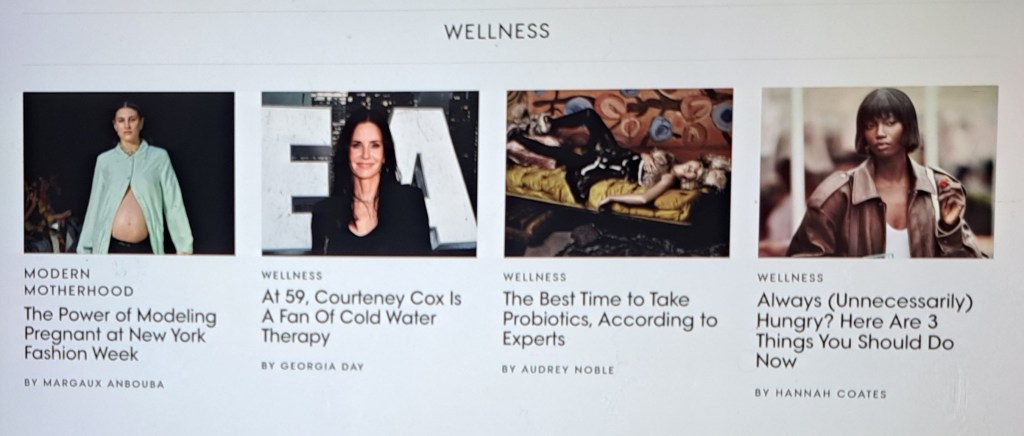Open the probiotics article image

619,173
